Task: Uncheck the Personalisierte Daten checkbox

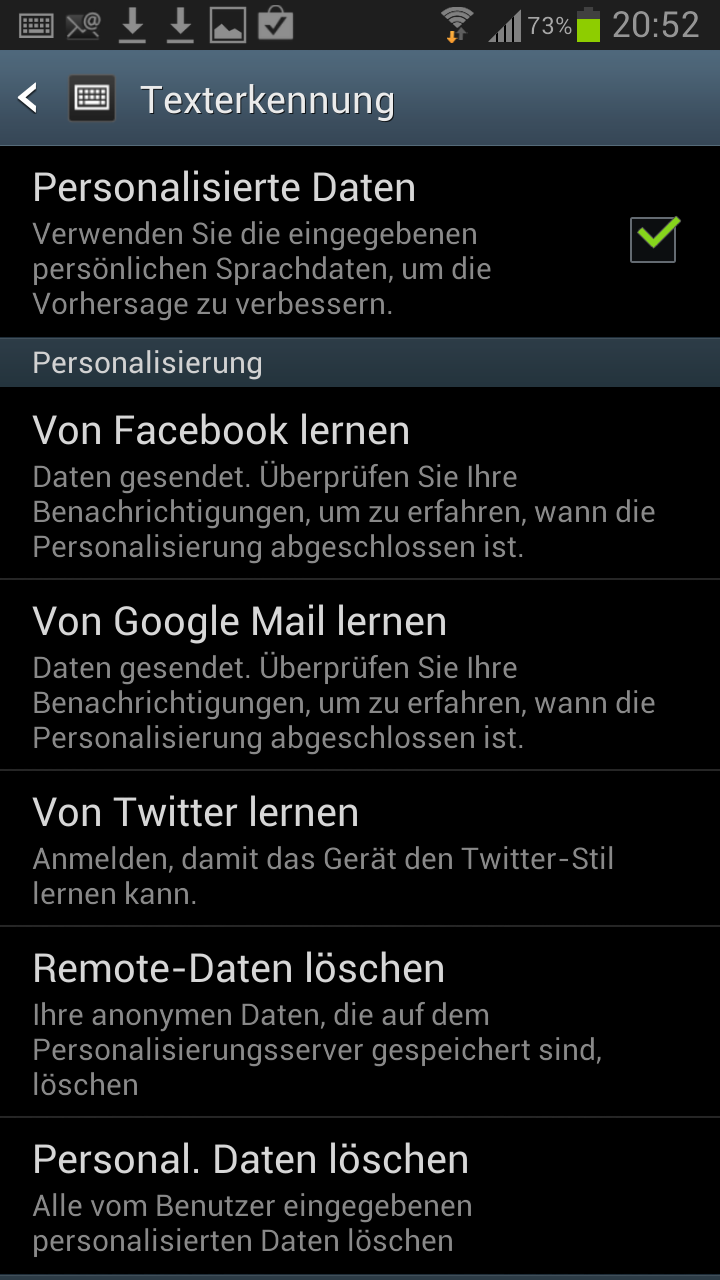Action: click(654, 240)
